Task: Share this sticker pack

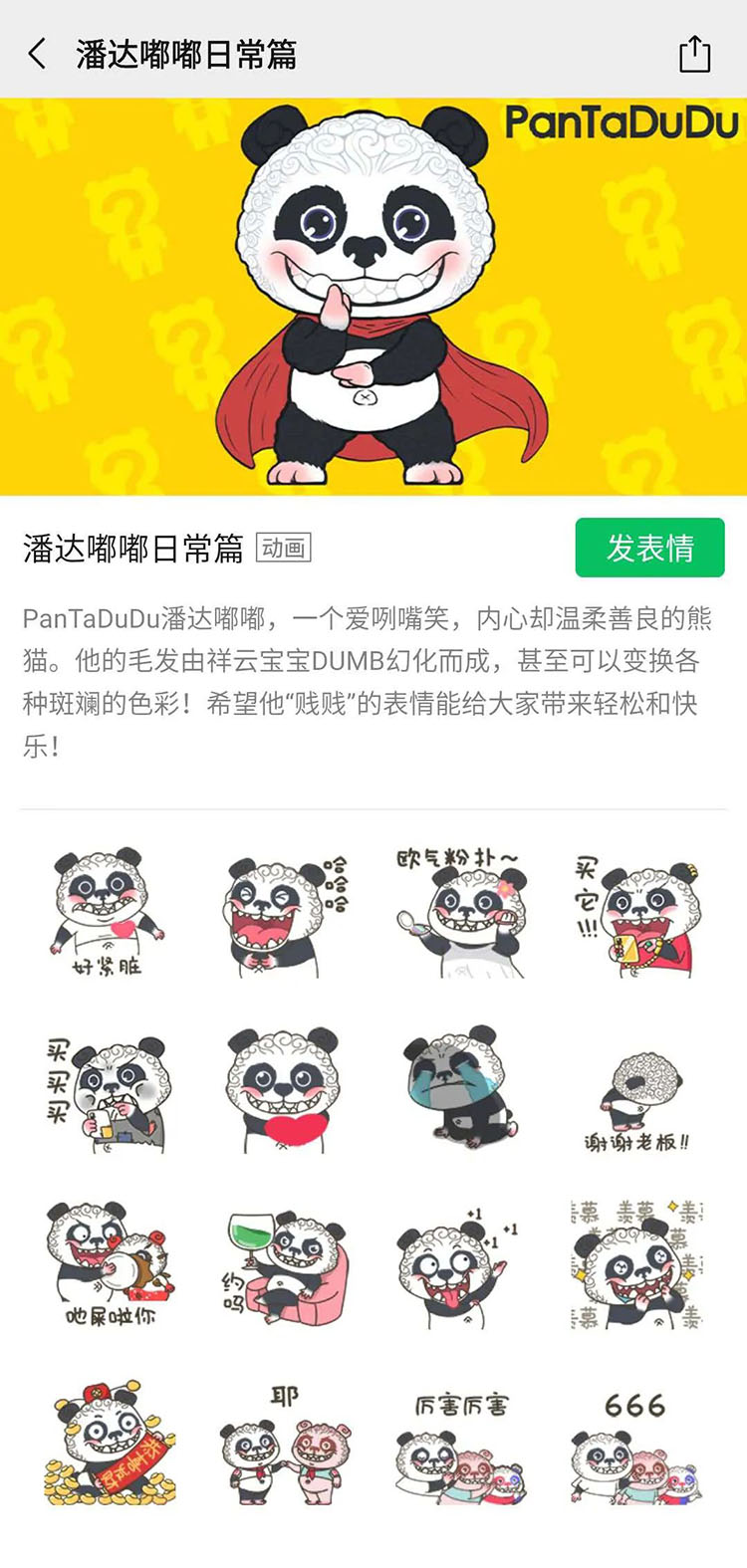Action: tap(694, 54)
